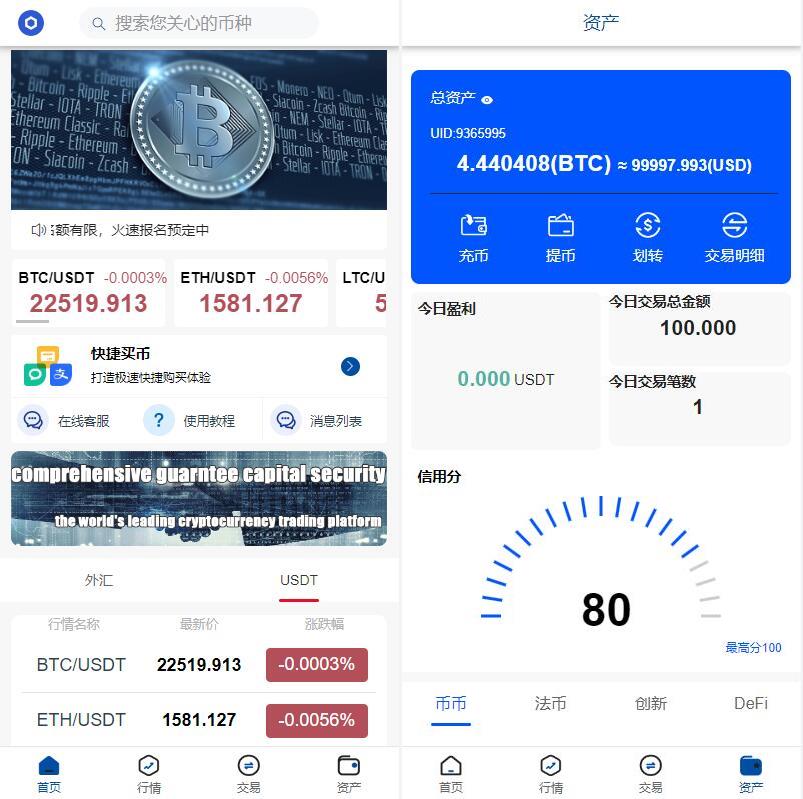This screenshot has height=799, width=803.
Task: Switch to the DeFi tab
Action: pyautogui.click(x=750, y=704)
